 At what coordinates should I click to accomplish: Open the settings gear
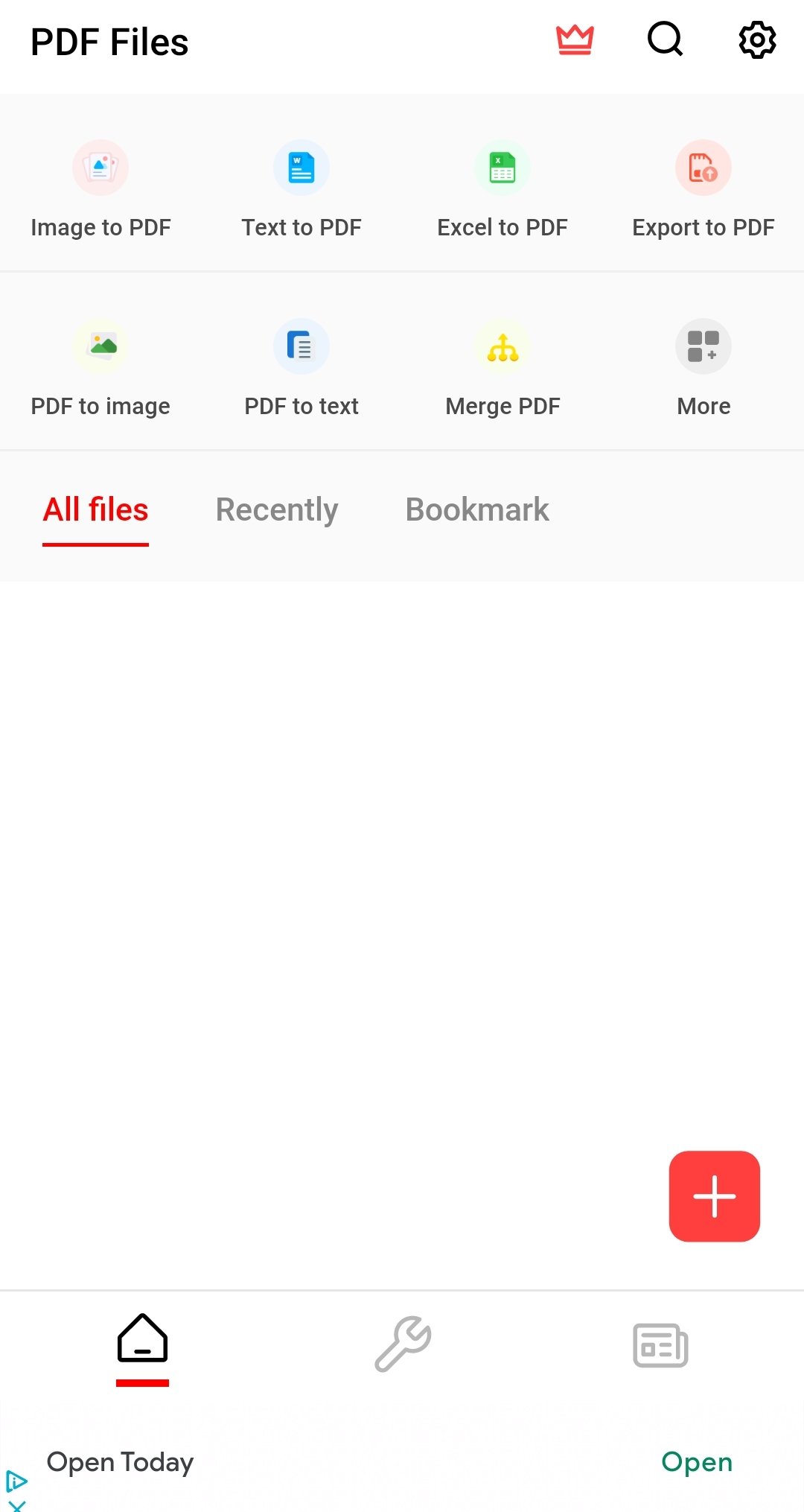tap(757, 40)
